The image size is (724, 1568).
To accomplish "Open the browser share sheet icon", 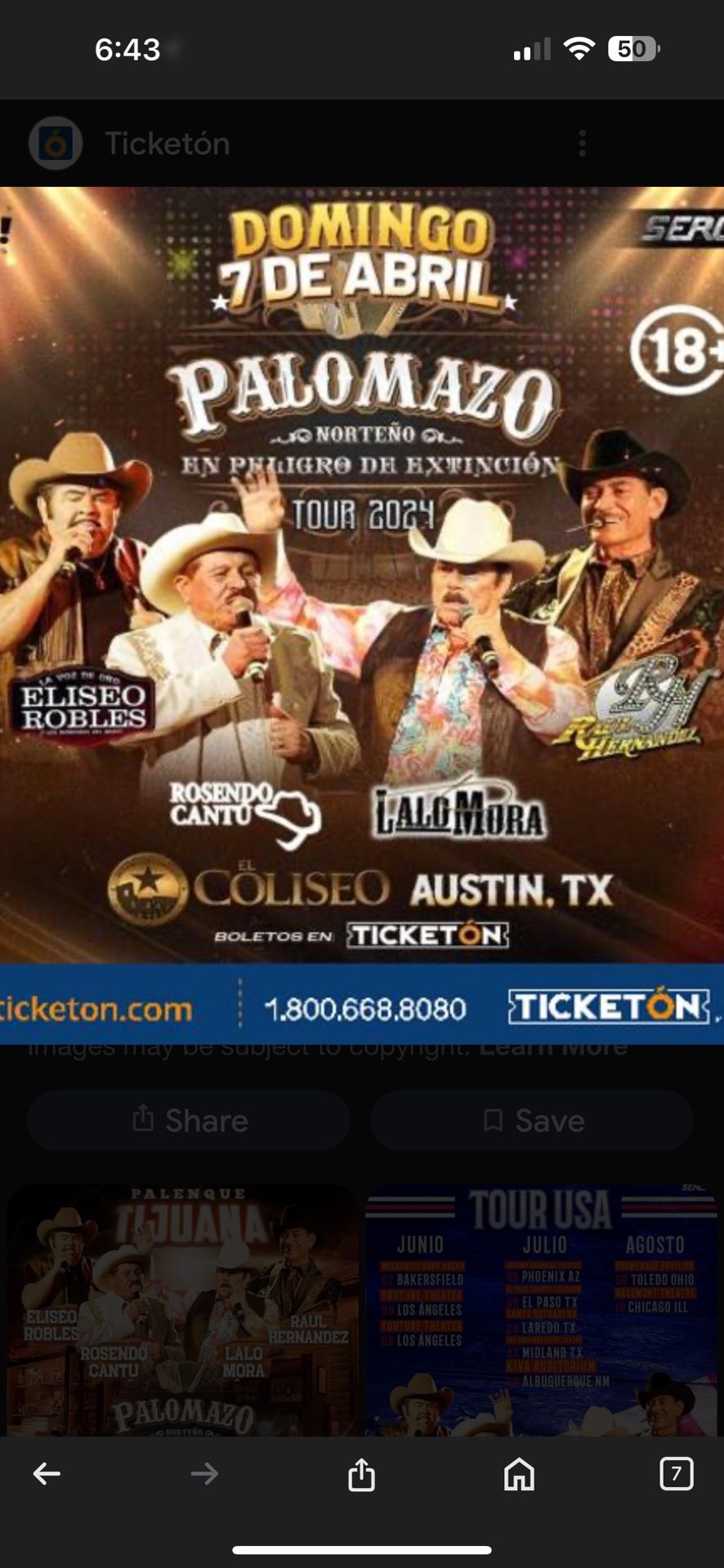I will coord(360,1475).
